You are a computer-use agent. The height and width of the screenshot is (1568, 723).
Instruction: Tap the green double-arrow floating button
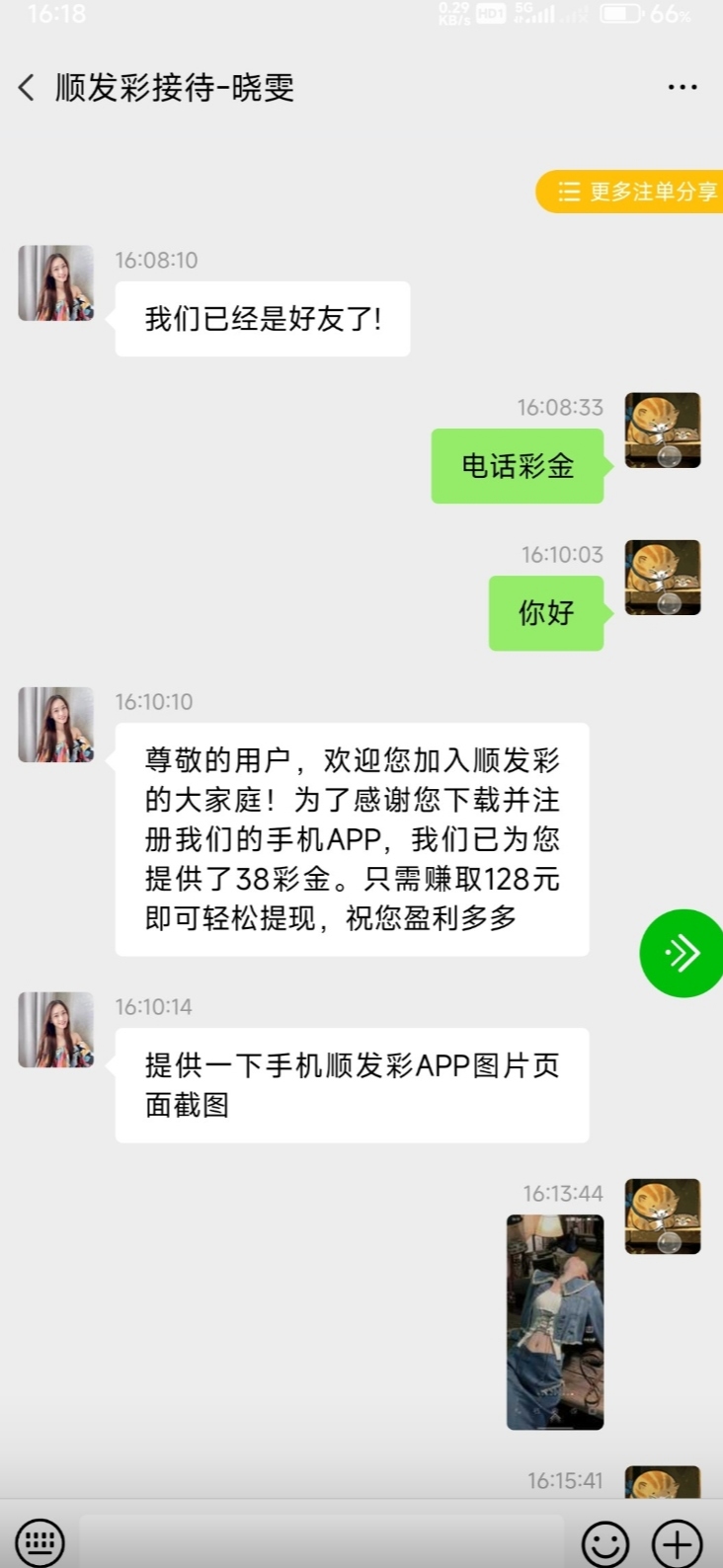pos(682,953)
